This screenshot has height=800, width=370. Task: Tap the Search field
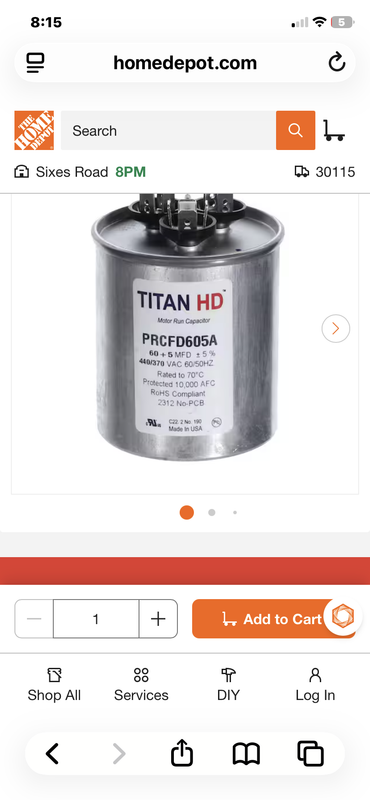[168, 131]
